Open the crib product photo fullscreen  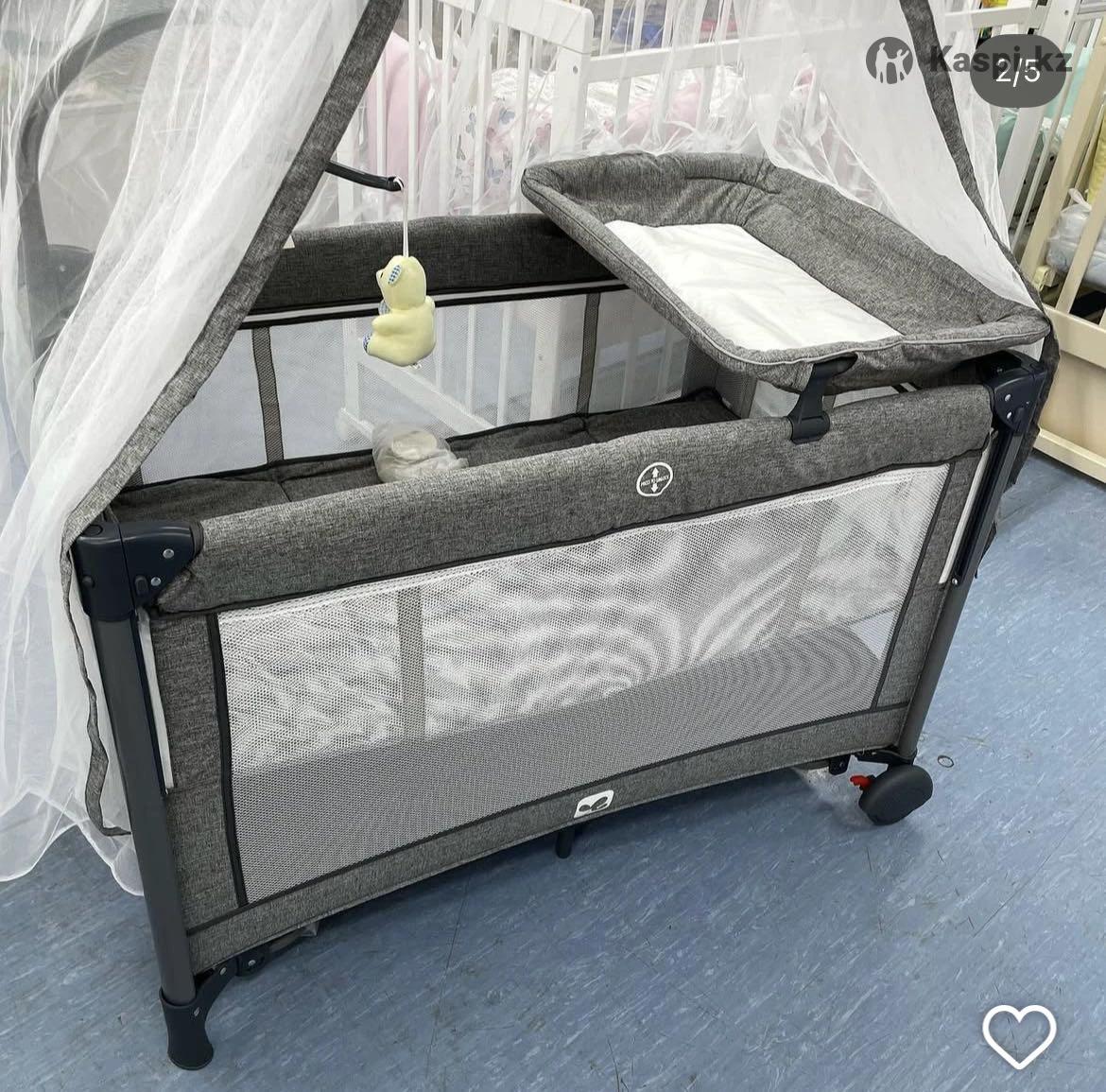tap(553, 567)
